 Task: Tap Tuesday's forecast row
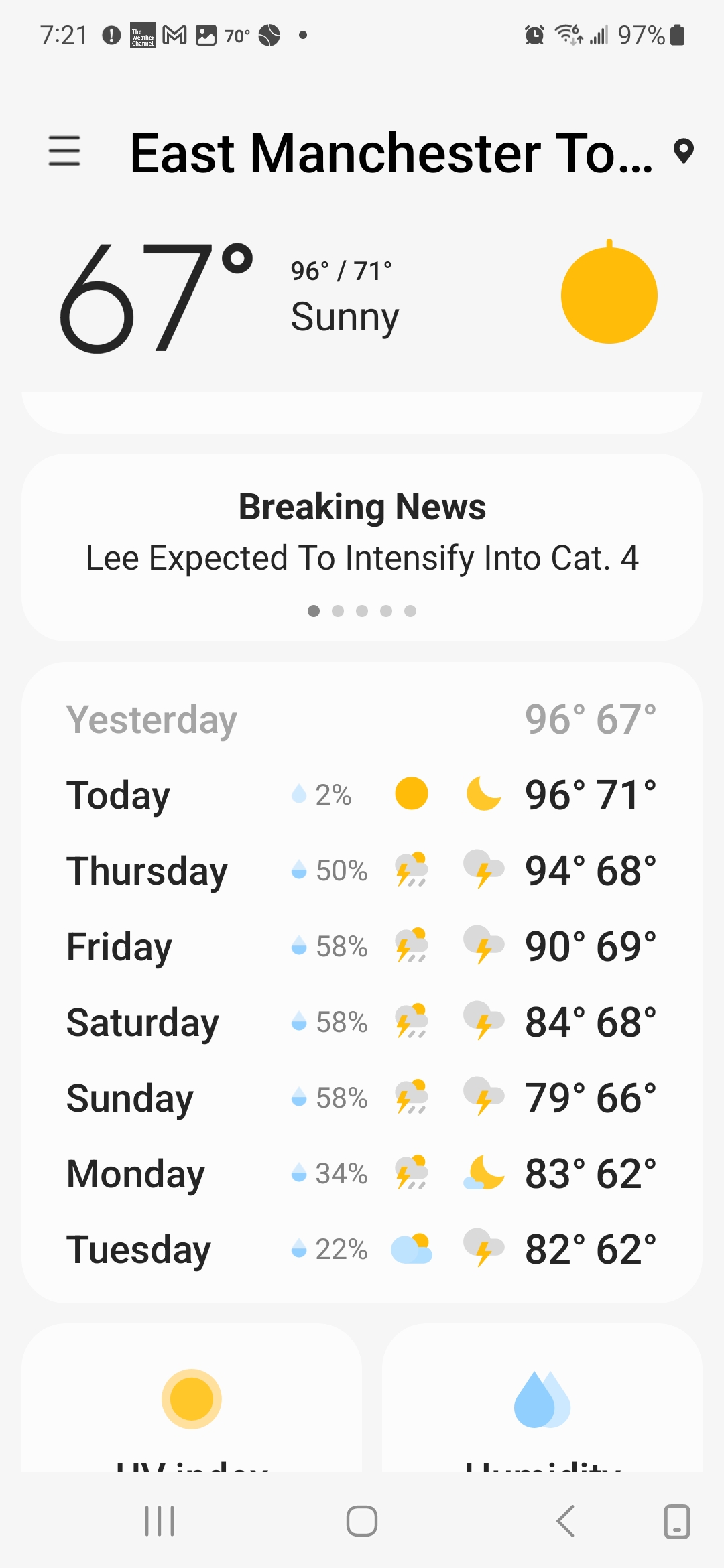point(362,1250)
